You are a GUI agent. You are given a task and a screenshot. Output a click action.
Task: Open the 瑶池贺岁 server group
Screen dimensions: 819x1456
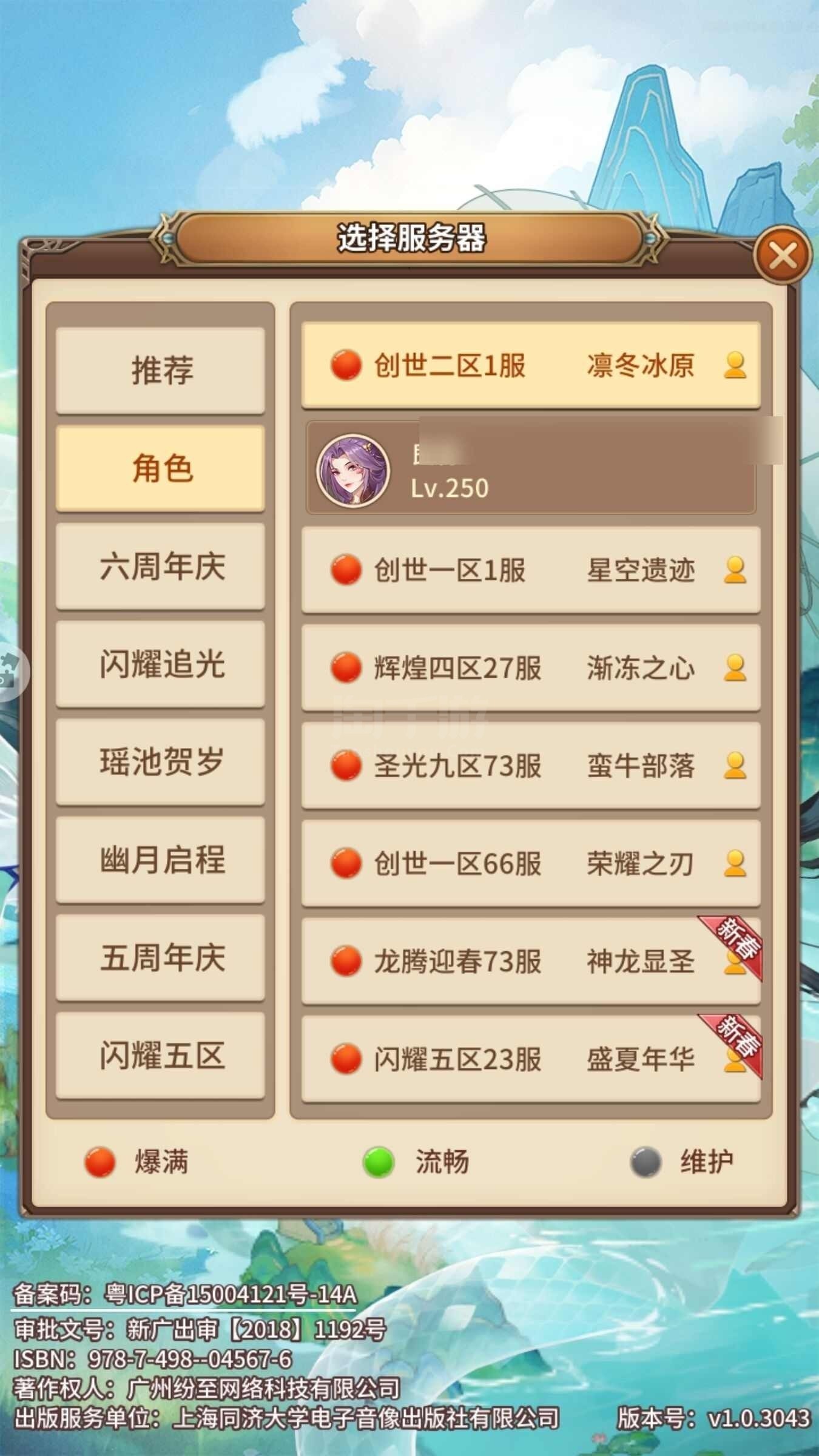coord(161,762)
